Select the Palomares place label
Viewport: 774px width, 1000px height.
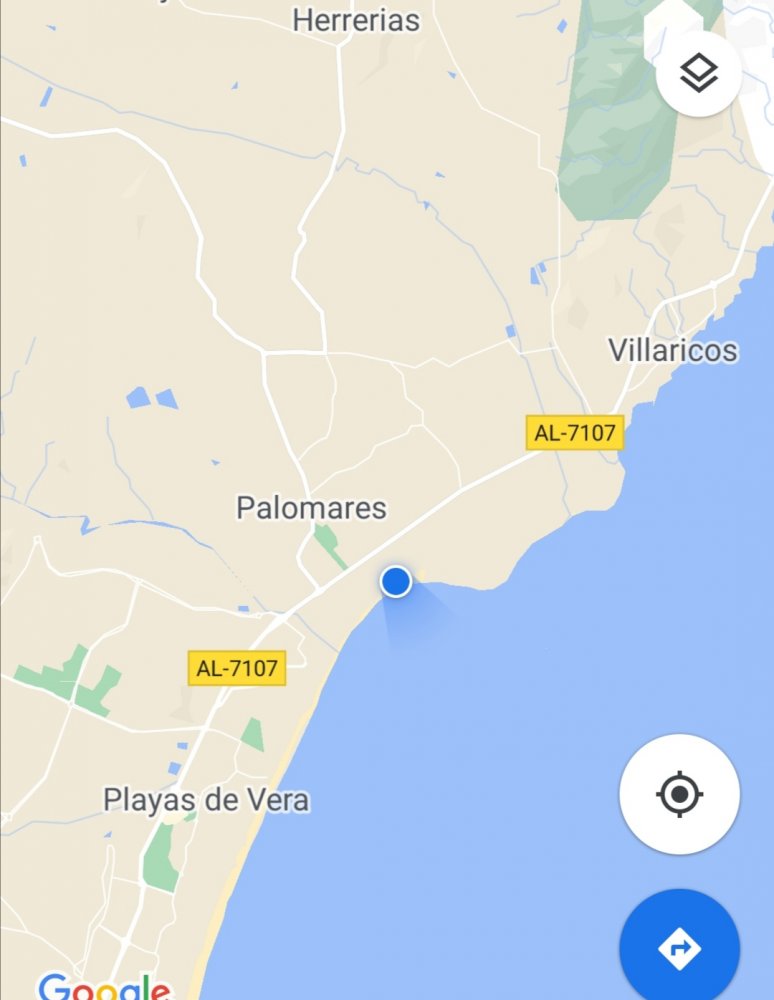311,507
